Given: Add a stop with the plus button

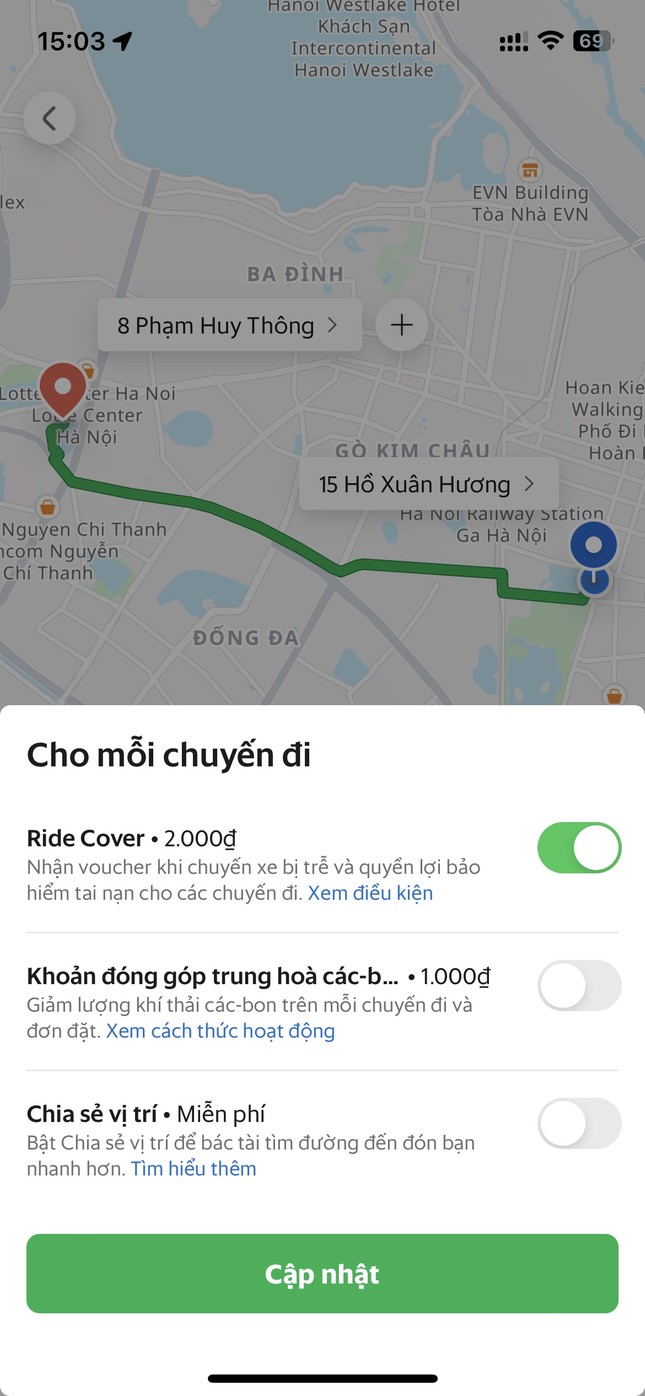Looking at the screenshot, I should coord(401,325).
